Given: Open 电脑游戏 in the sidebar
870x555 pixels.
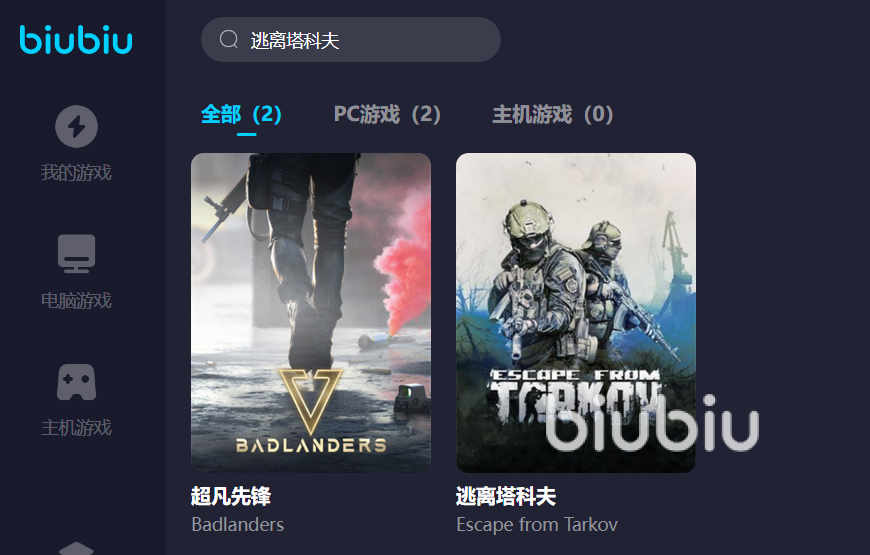Looking at the screenshot, I should pos(76,271).
